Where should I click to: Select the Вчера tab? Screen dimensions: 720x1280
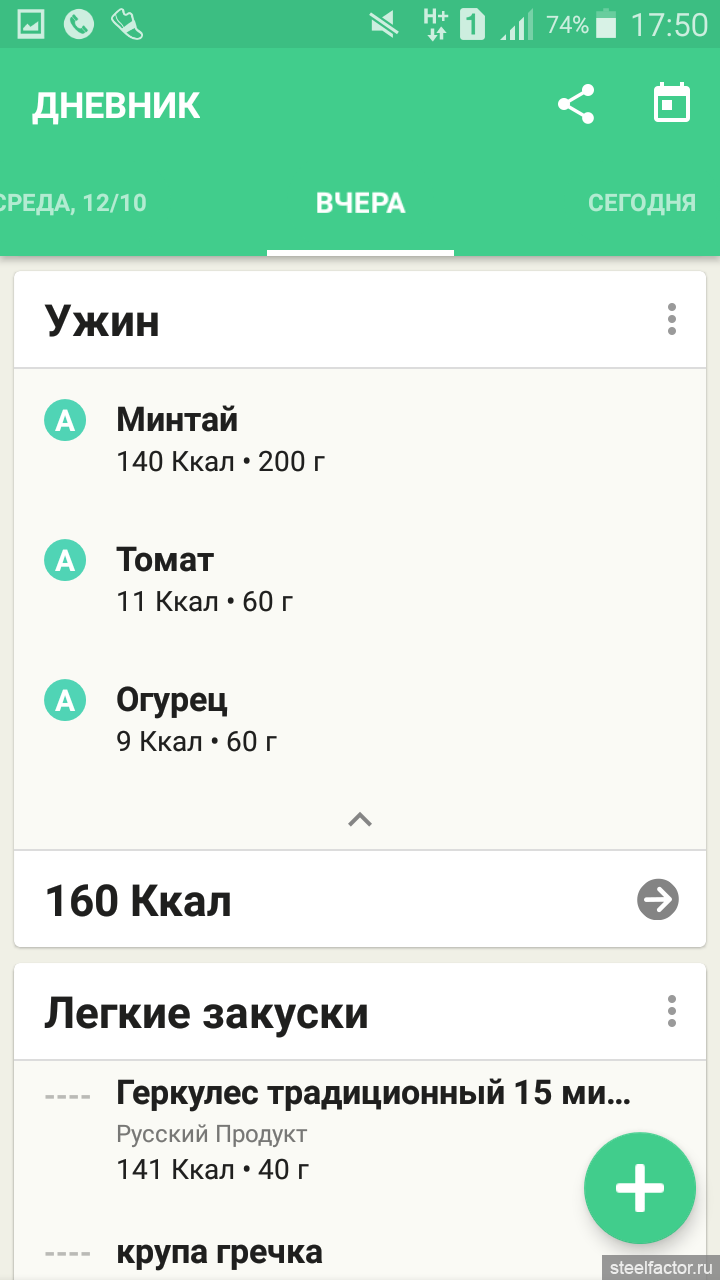(360, 203)
